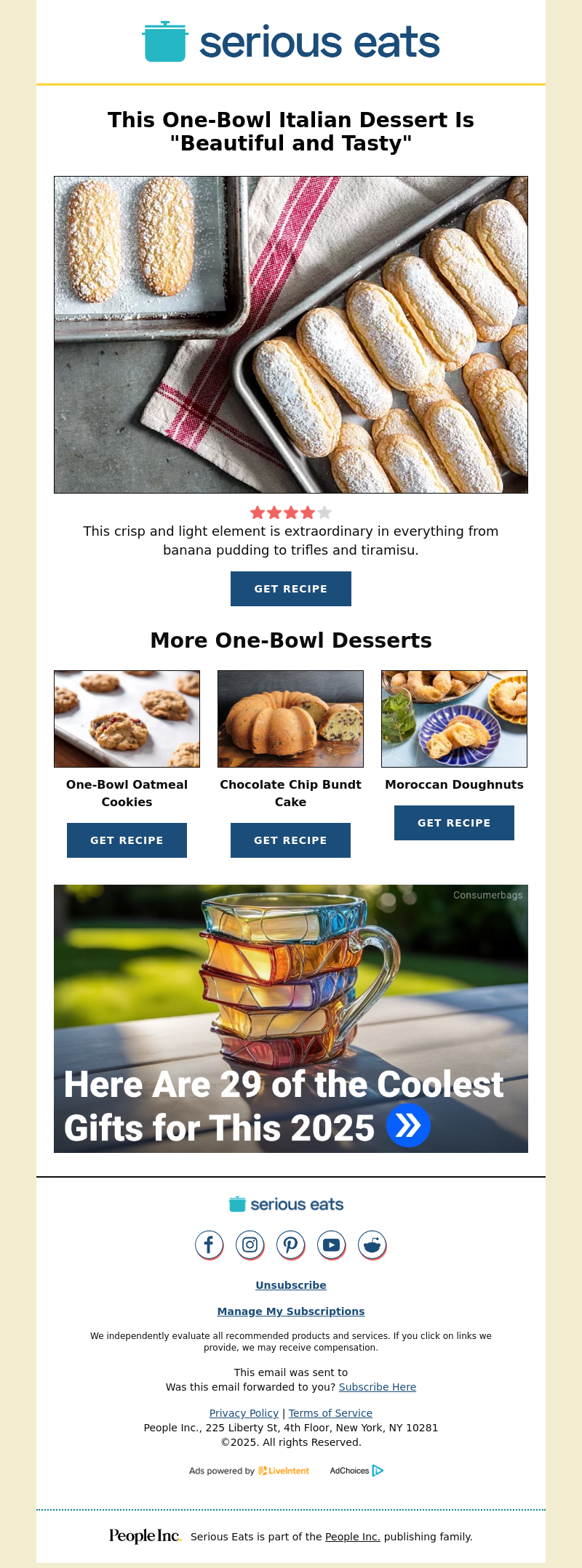Get the Chocolate Chip Bundt Cake recipe

coord(290,840)
